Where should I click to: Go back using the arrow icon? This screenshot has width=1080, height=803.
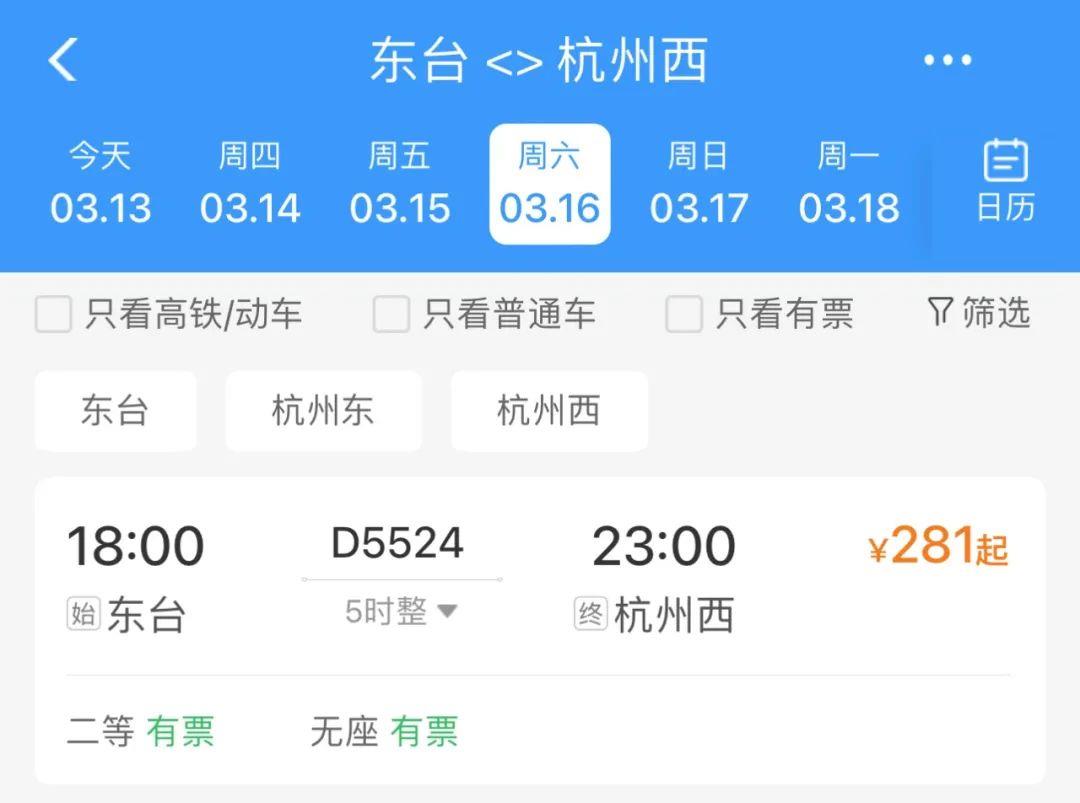[62, 60]
